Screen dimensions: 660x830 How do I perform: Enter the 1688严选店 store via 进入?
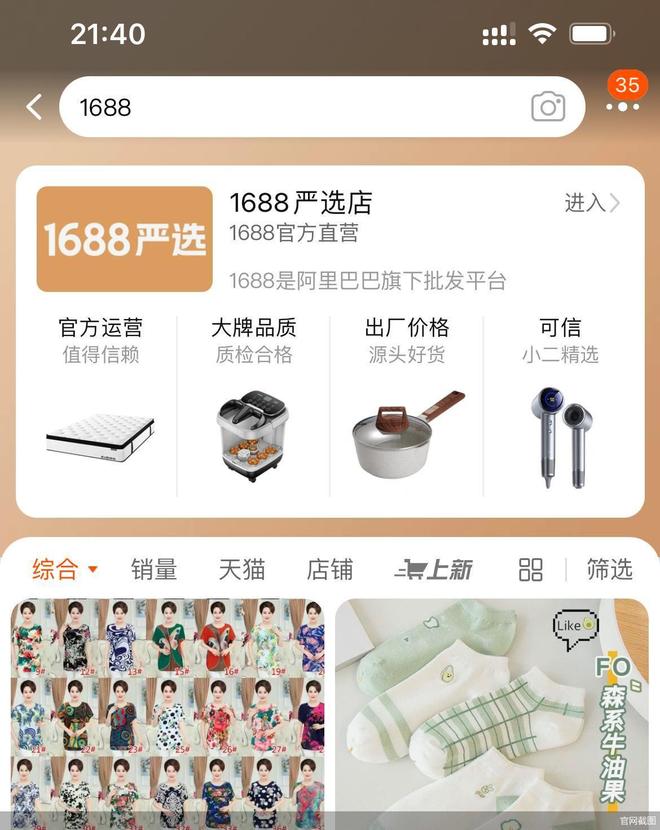[592, 203]
